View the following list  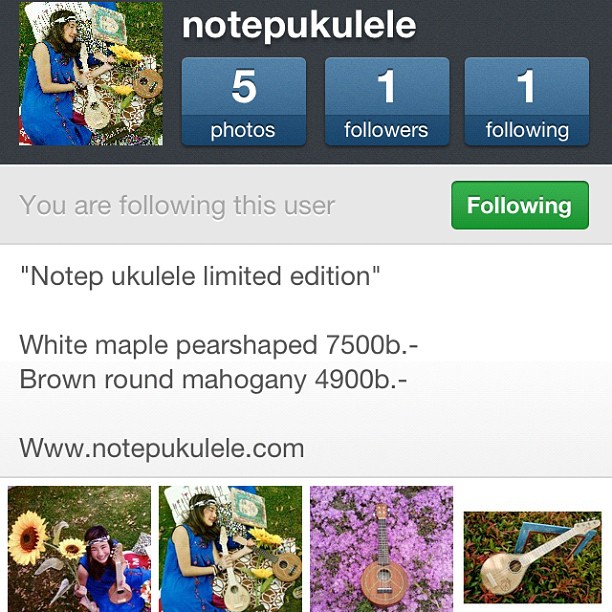coord(526,102)
